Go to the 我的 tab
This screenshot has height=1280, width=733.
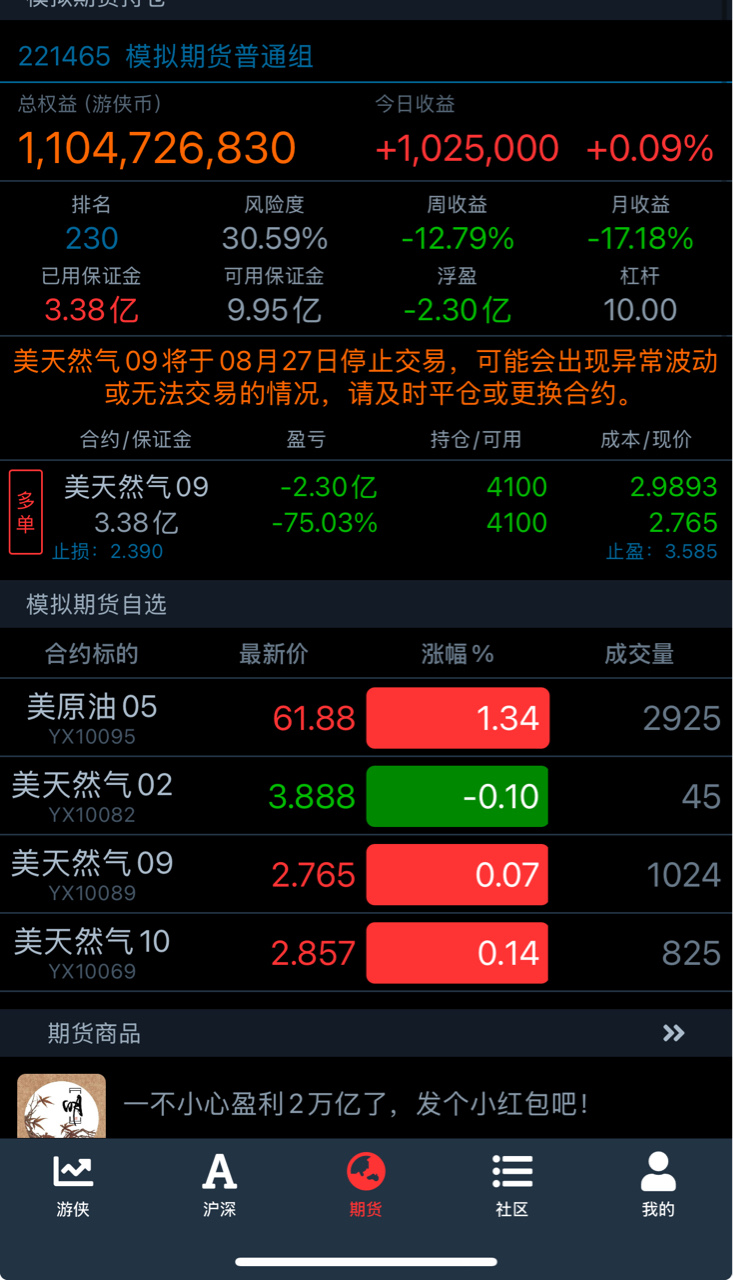(x=658, y=1186)
